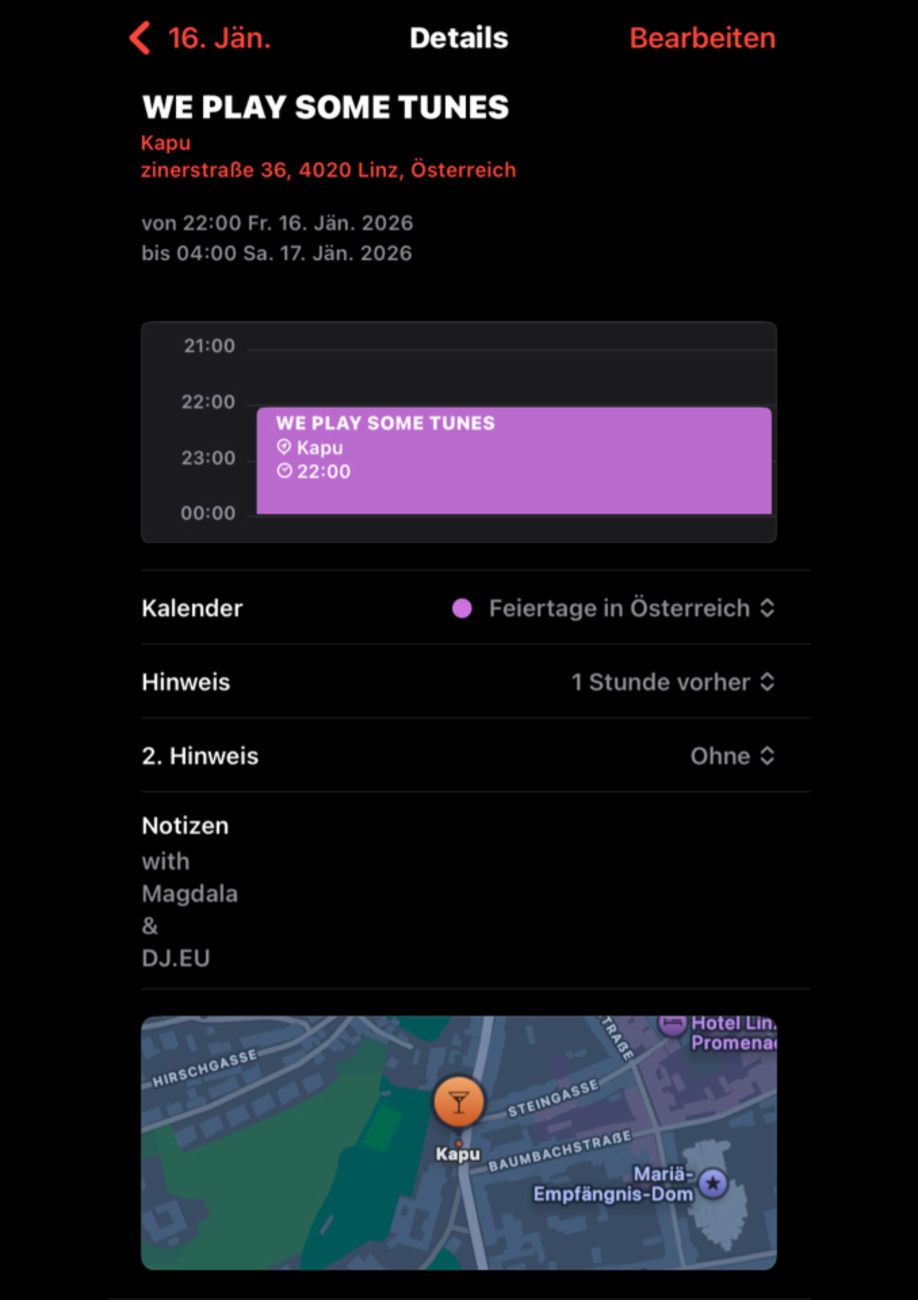Tap Bearbeiten to edit the event

tap(702, 38)
